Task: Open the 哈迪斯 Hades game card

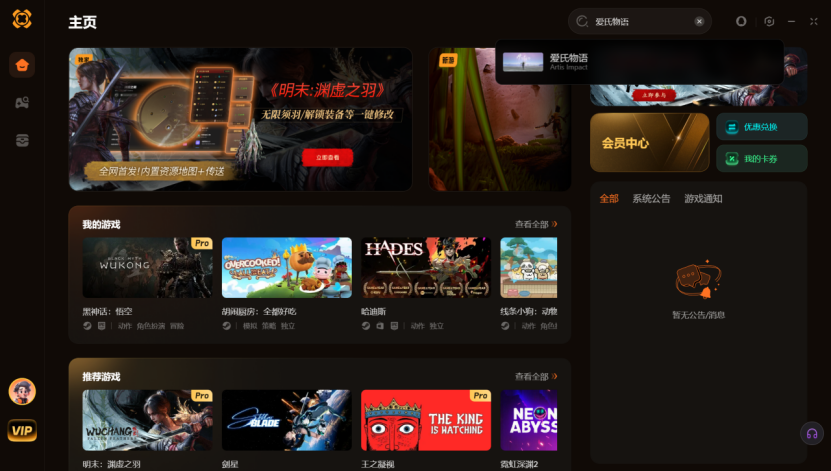Action: 426,268
